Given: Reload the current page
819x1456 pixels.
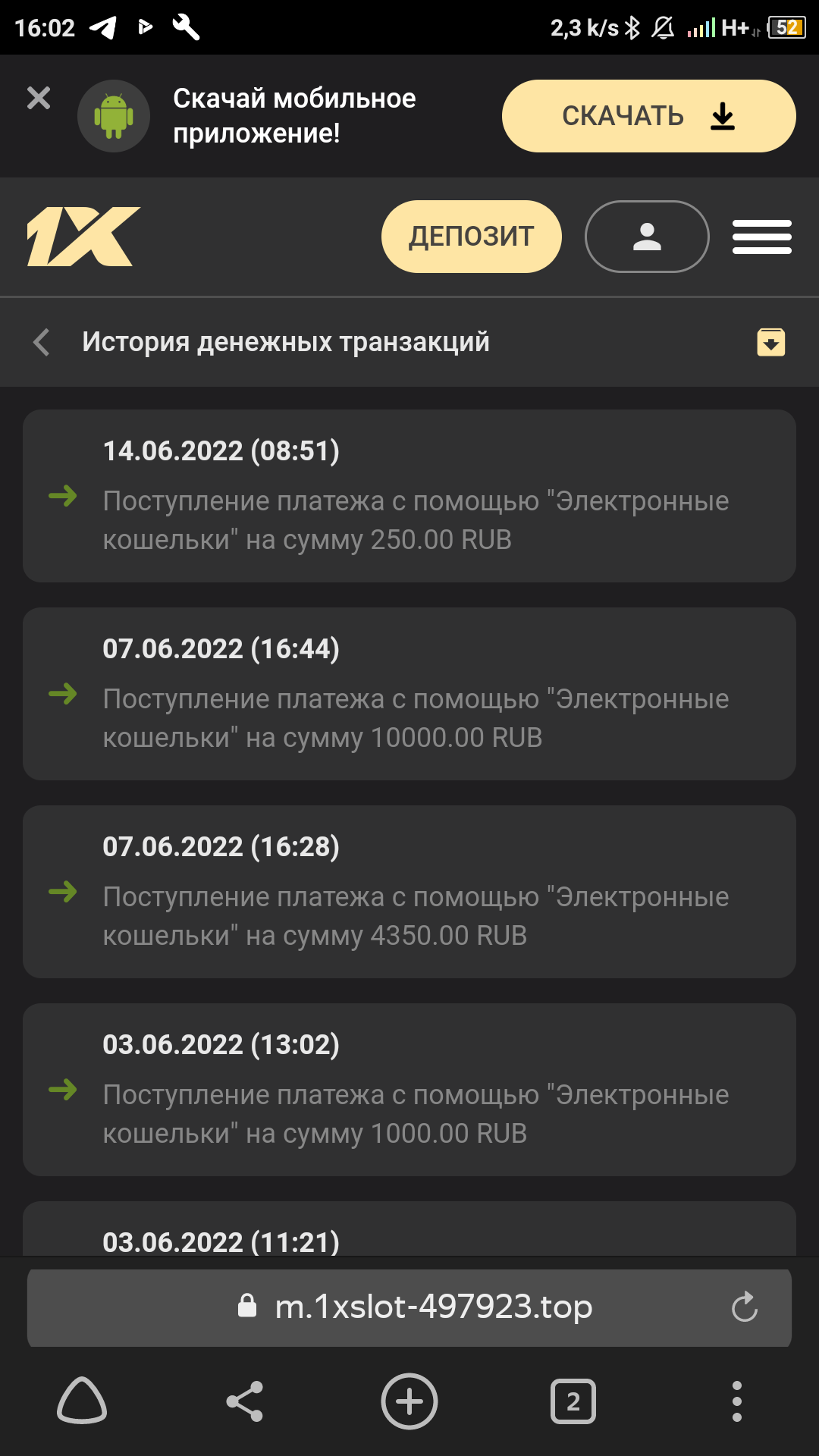Looking at the screenshot, I should tap(745, 1307).
